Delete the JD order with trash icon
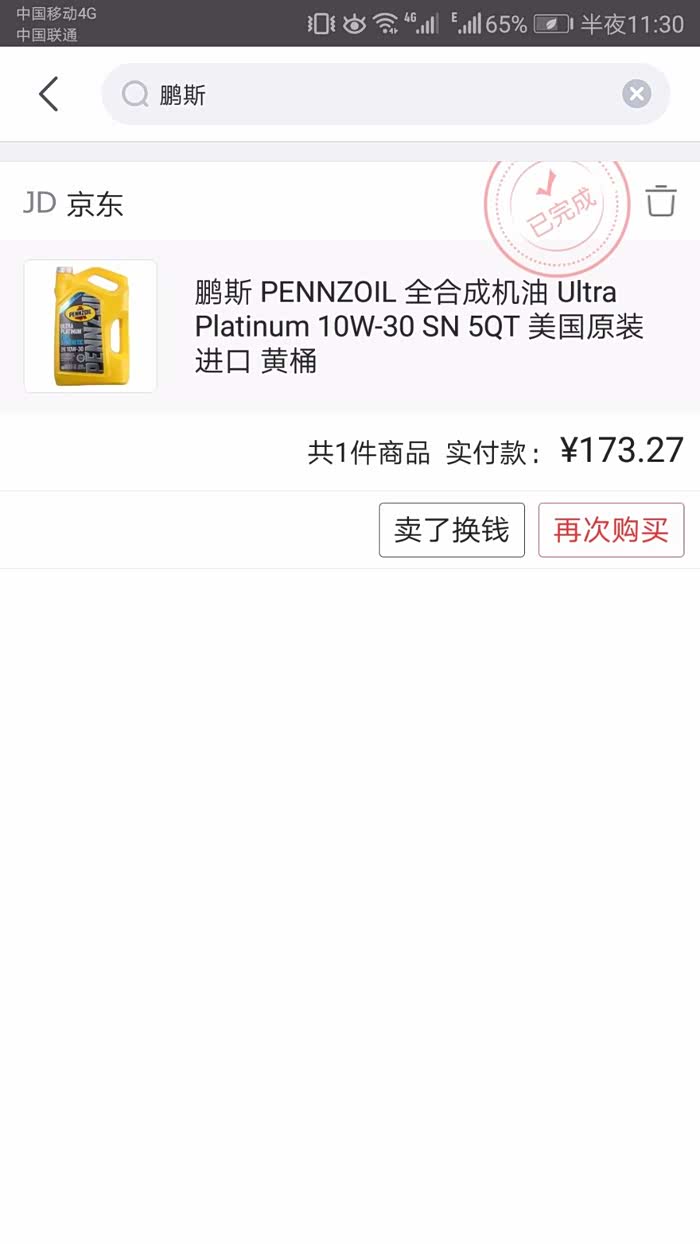Viewport: 700px width, 1244px height. tap(660, 201)
